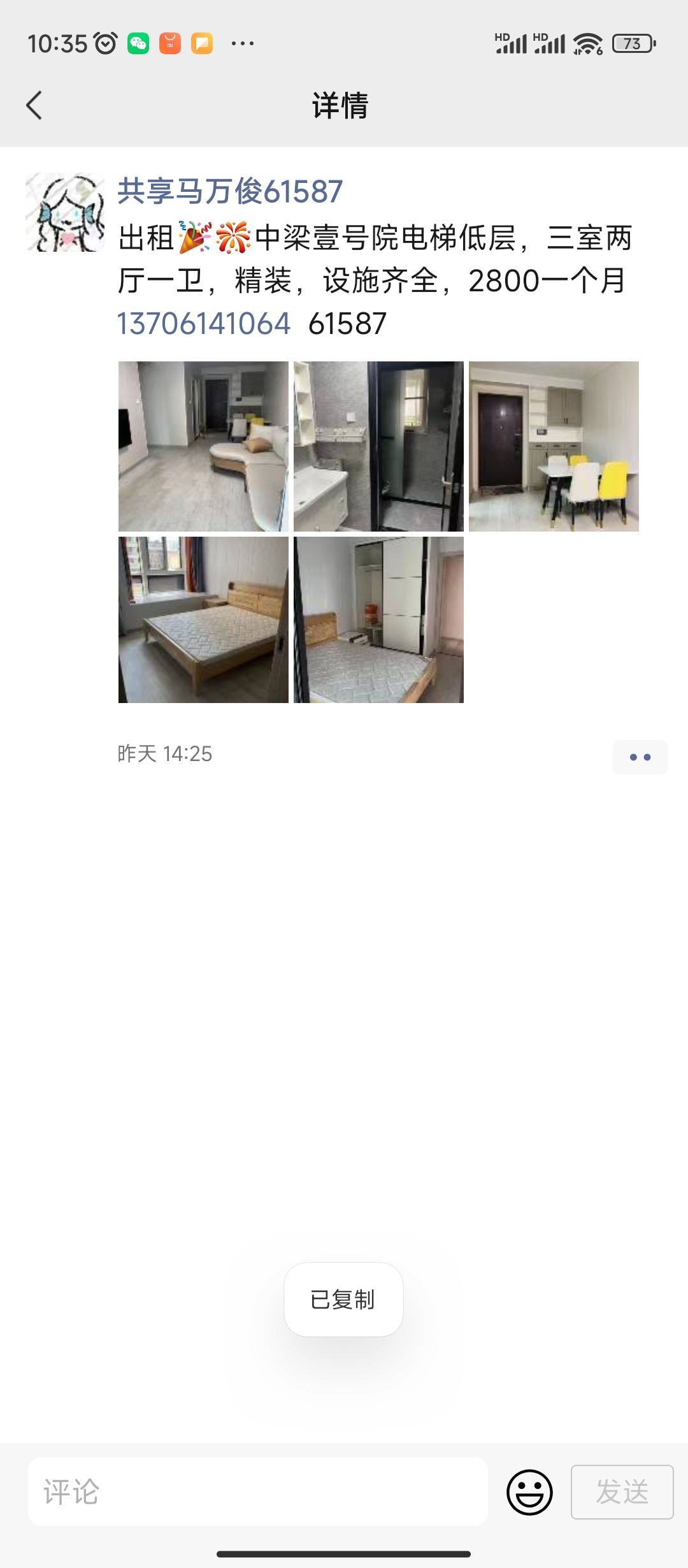Go back from the 详情 page
This screenshot has height=1568, width=688.
pos(34,105)
